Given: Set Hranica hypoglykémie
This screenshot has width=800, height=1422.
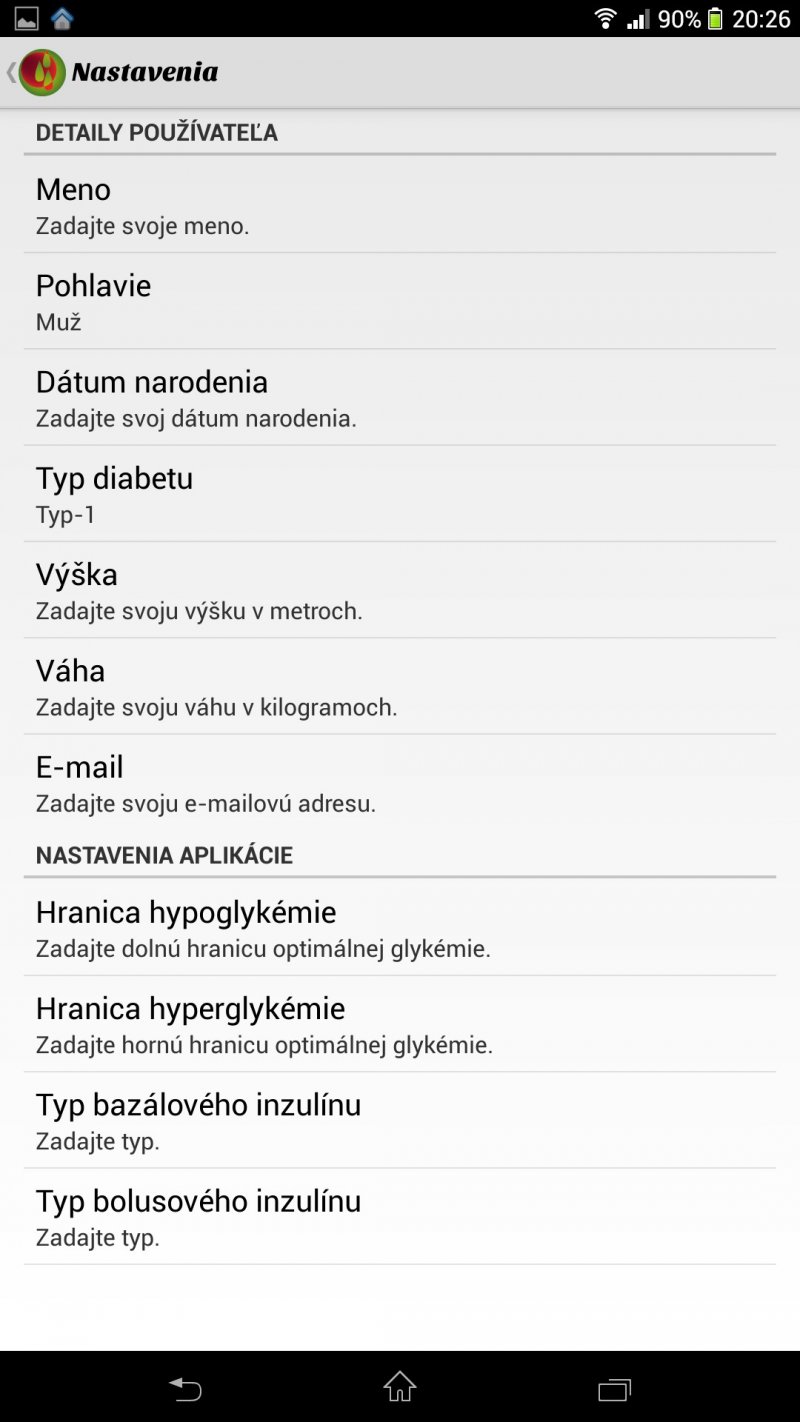Looking at the screenshot, I should [400, 928].
